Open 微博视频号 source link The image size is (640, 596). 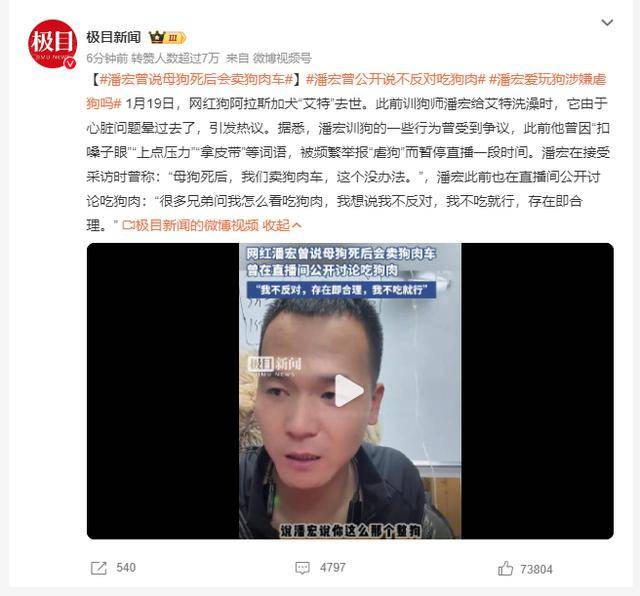283,58
